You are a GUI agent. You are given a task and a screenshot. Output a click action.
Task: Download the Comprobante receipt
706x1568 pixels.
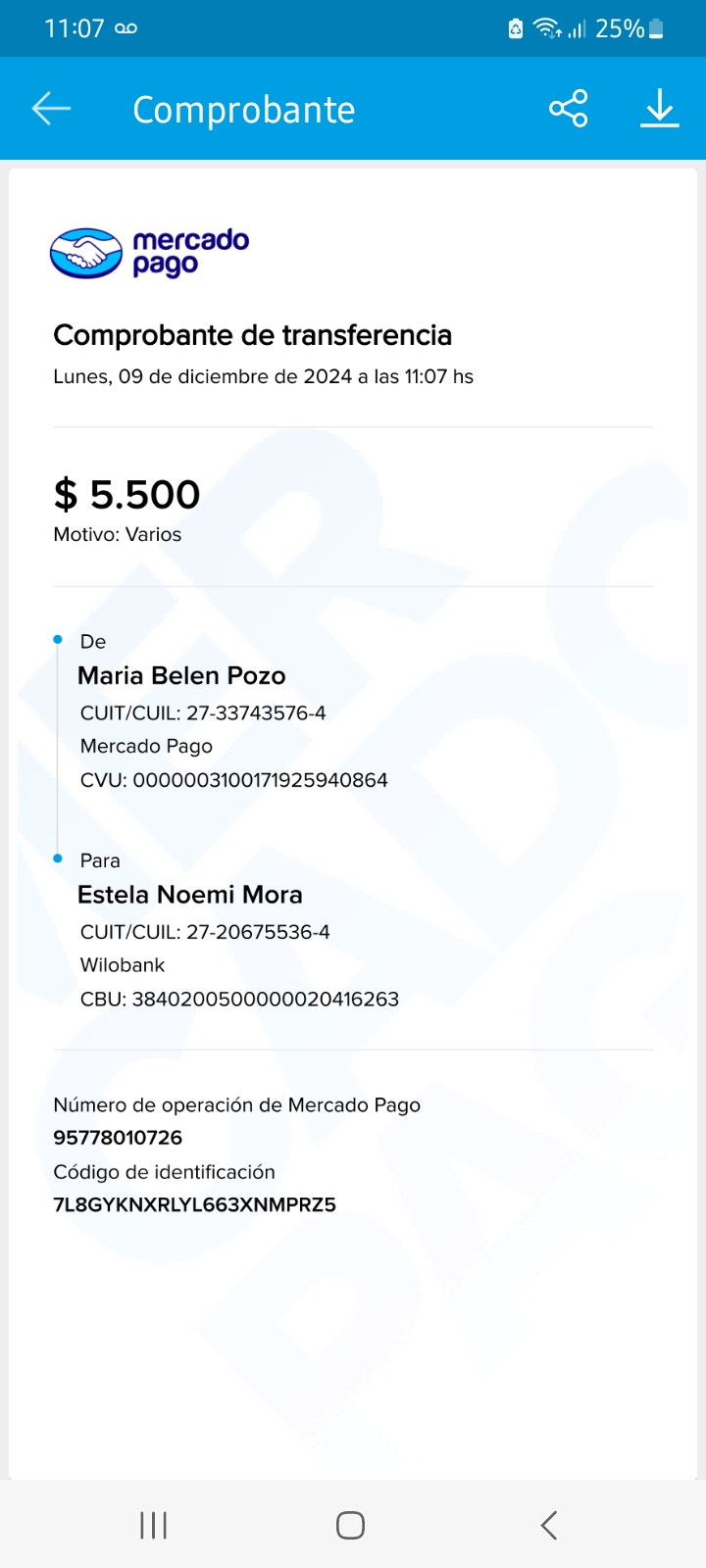point(660,109)
